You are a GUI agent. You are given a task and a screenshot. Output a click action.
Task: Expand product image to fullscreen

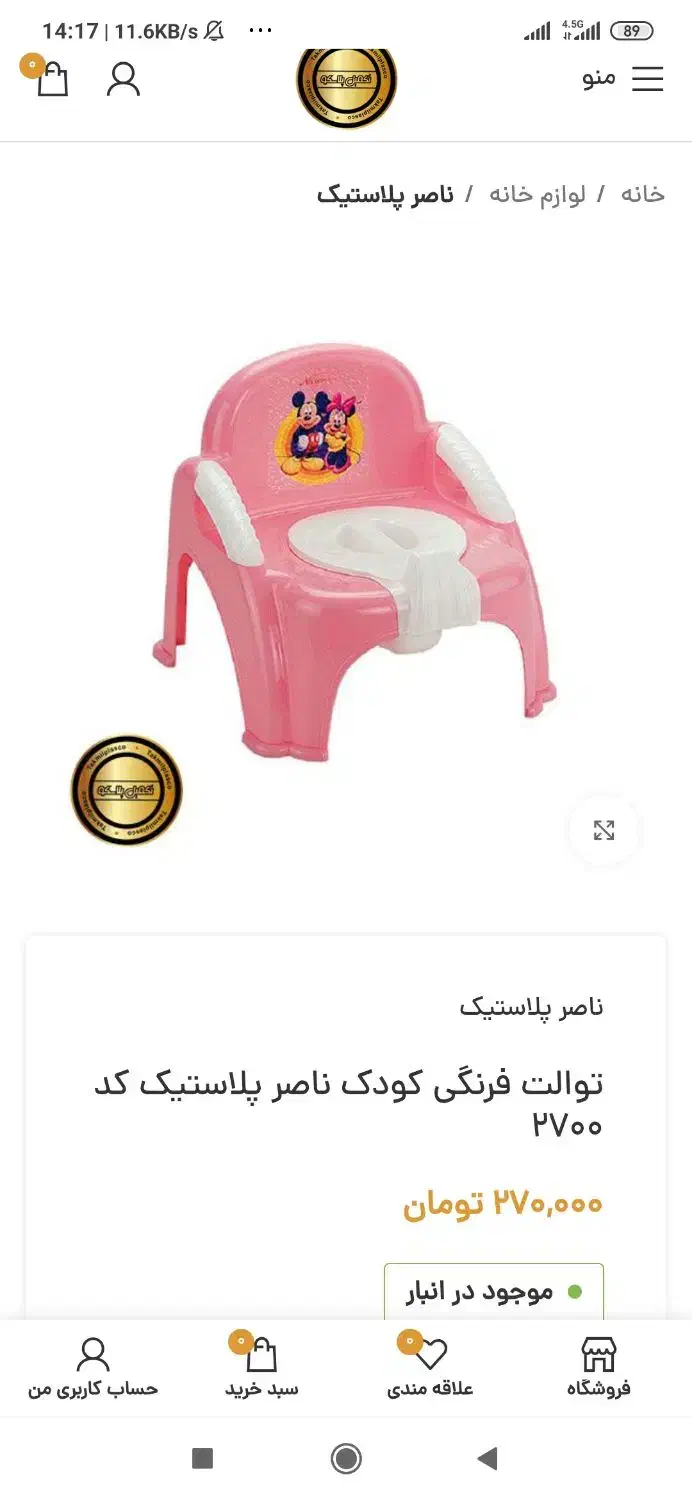604,830
